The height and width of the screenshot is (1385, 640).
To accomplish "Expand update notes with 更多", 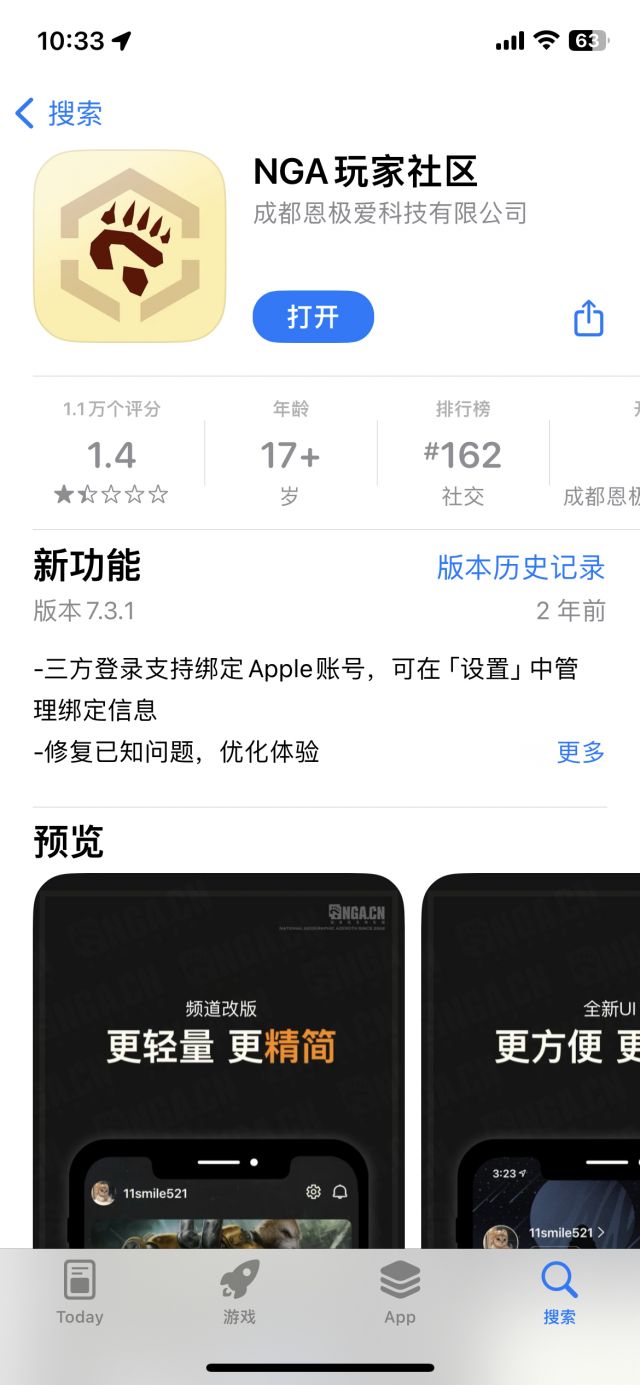I will pyautogui.click(x=581, y=752).
